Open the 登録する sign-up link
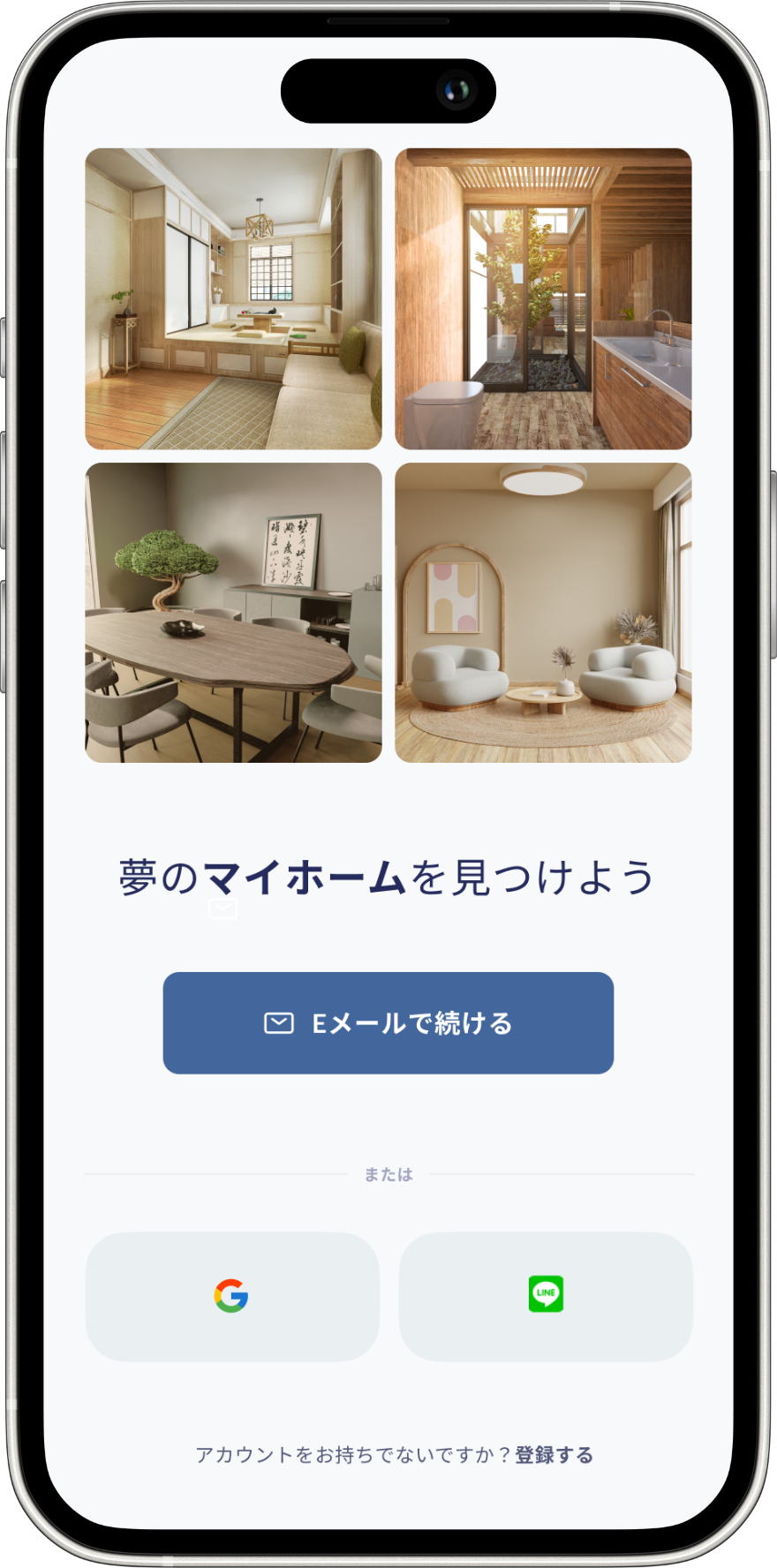This screenshot has width=777, height=1568. 554,1454
